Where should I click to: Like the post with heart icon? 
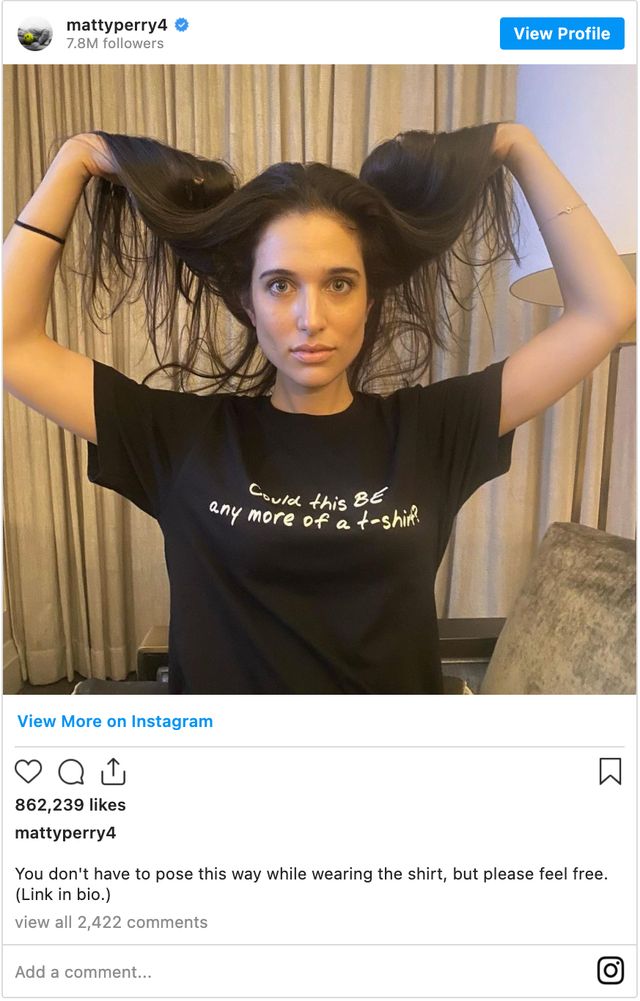click(x=29, y=772)
